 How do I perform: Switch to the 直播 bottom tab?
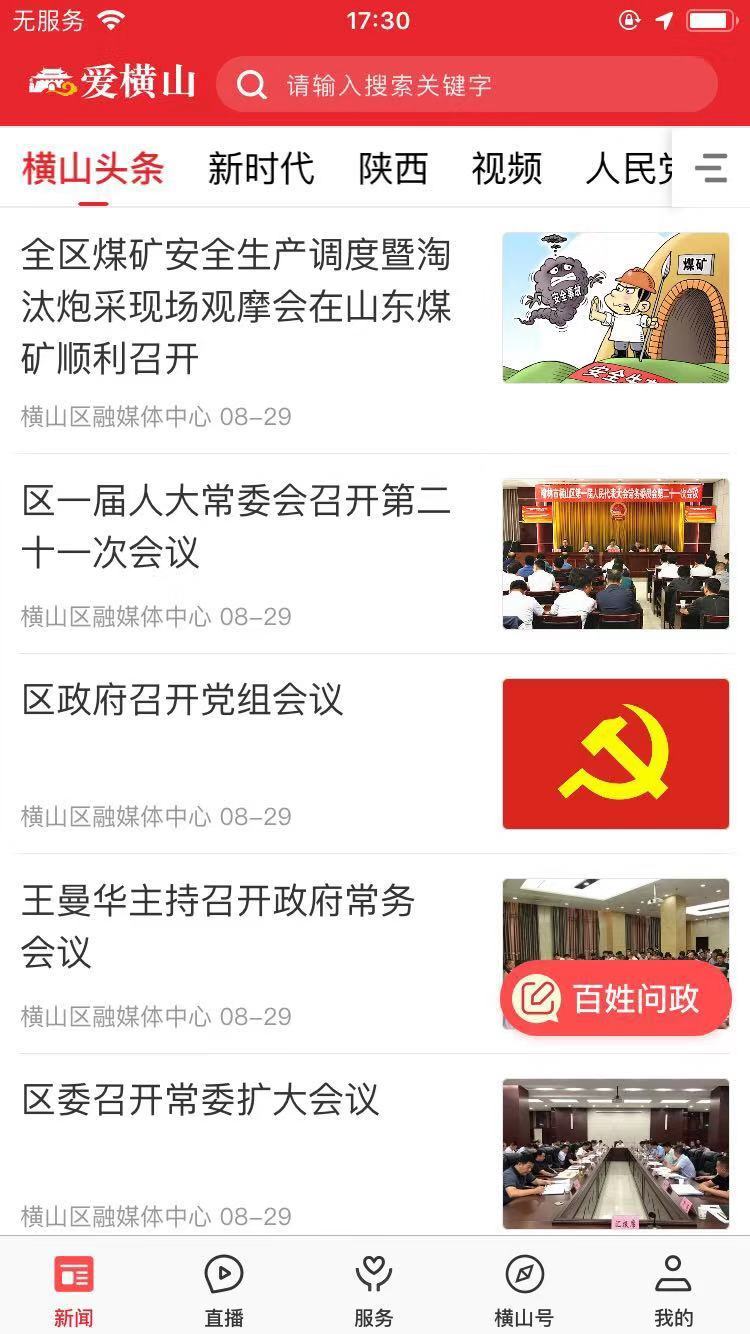pos(224,1290)
